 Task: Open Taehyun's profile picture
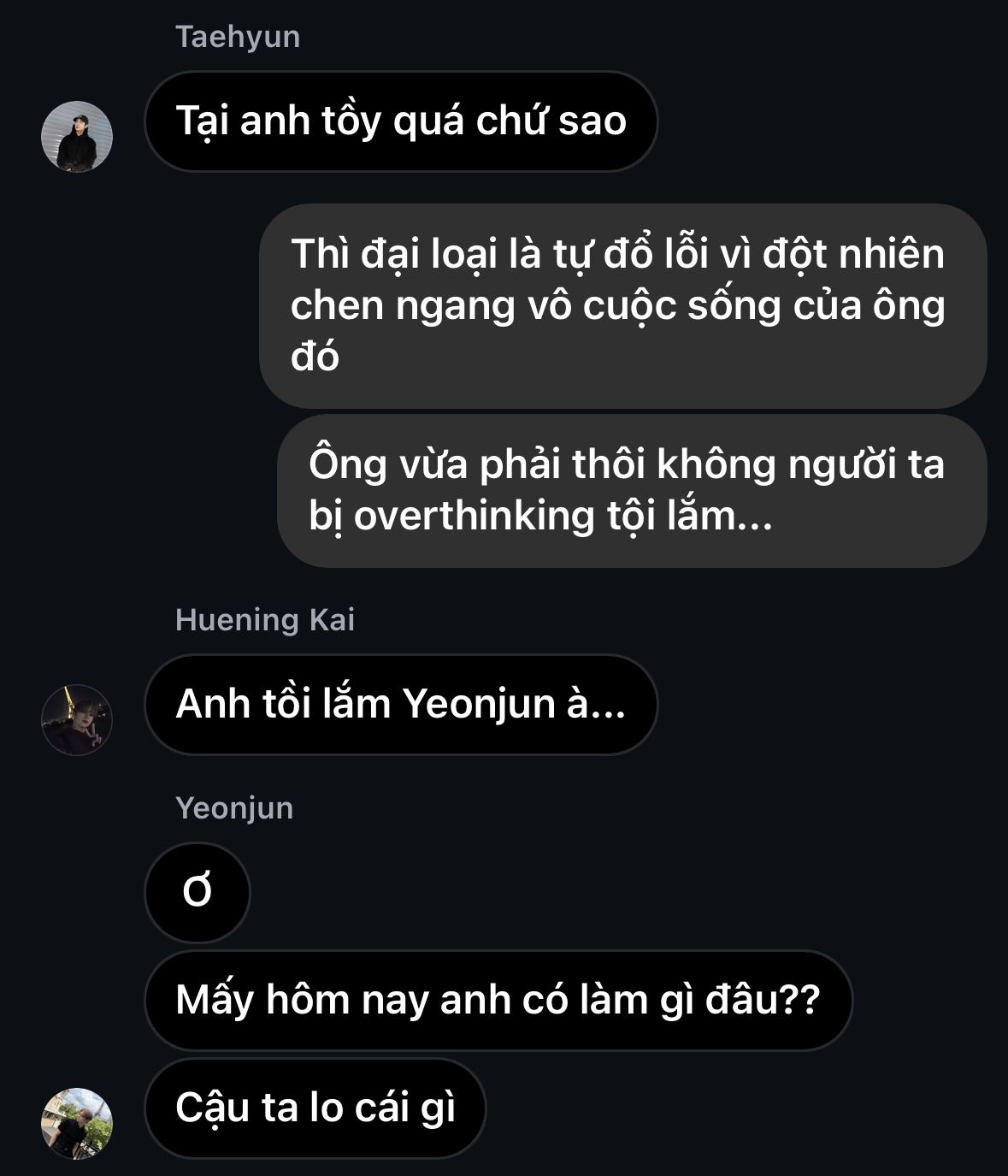[x=77, y=137]
